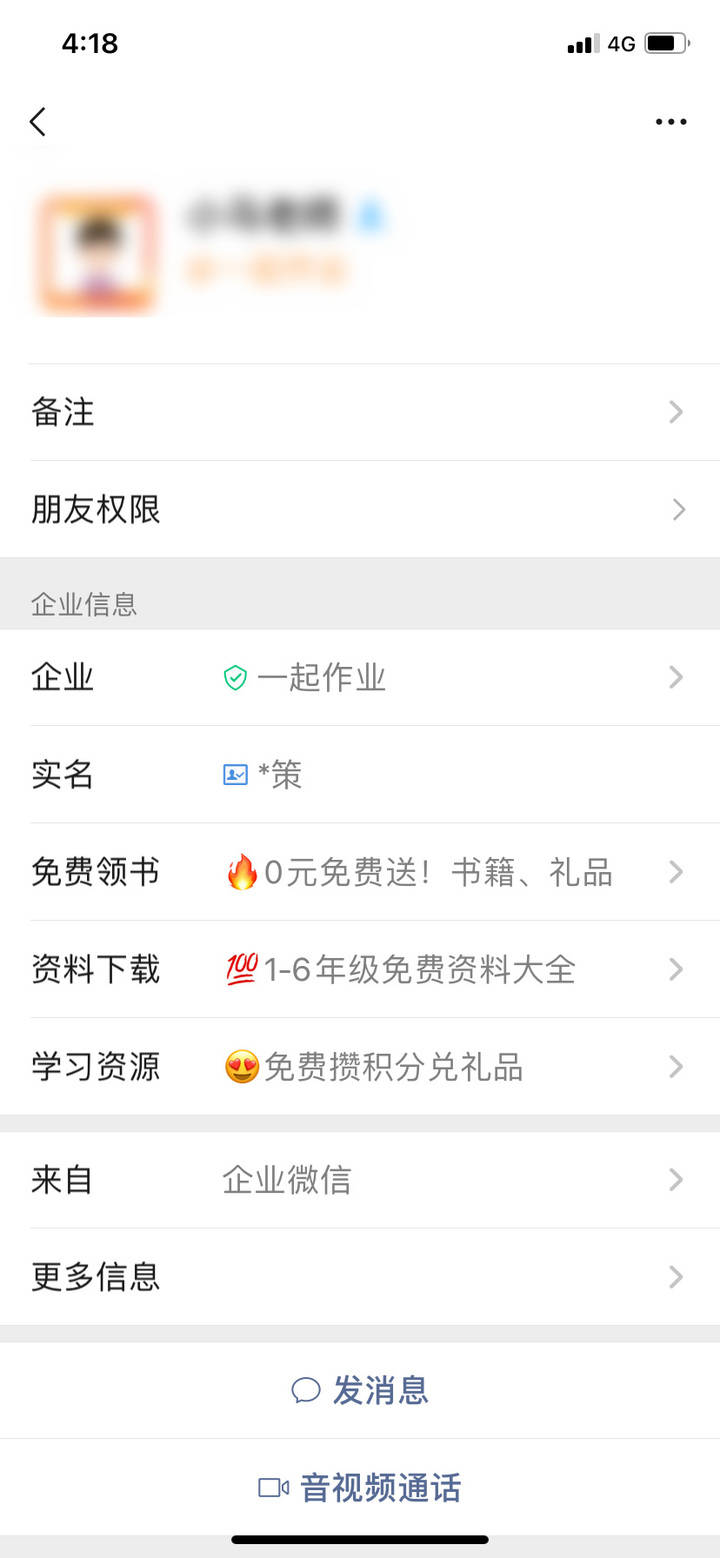The width and height of the screenshot is (720, 1558).
Task: Open the 企业 一起作业 company info
Action: [360, 678]
